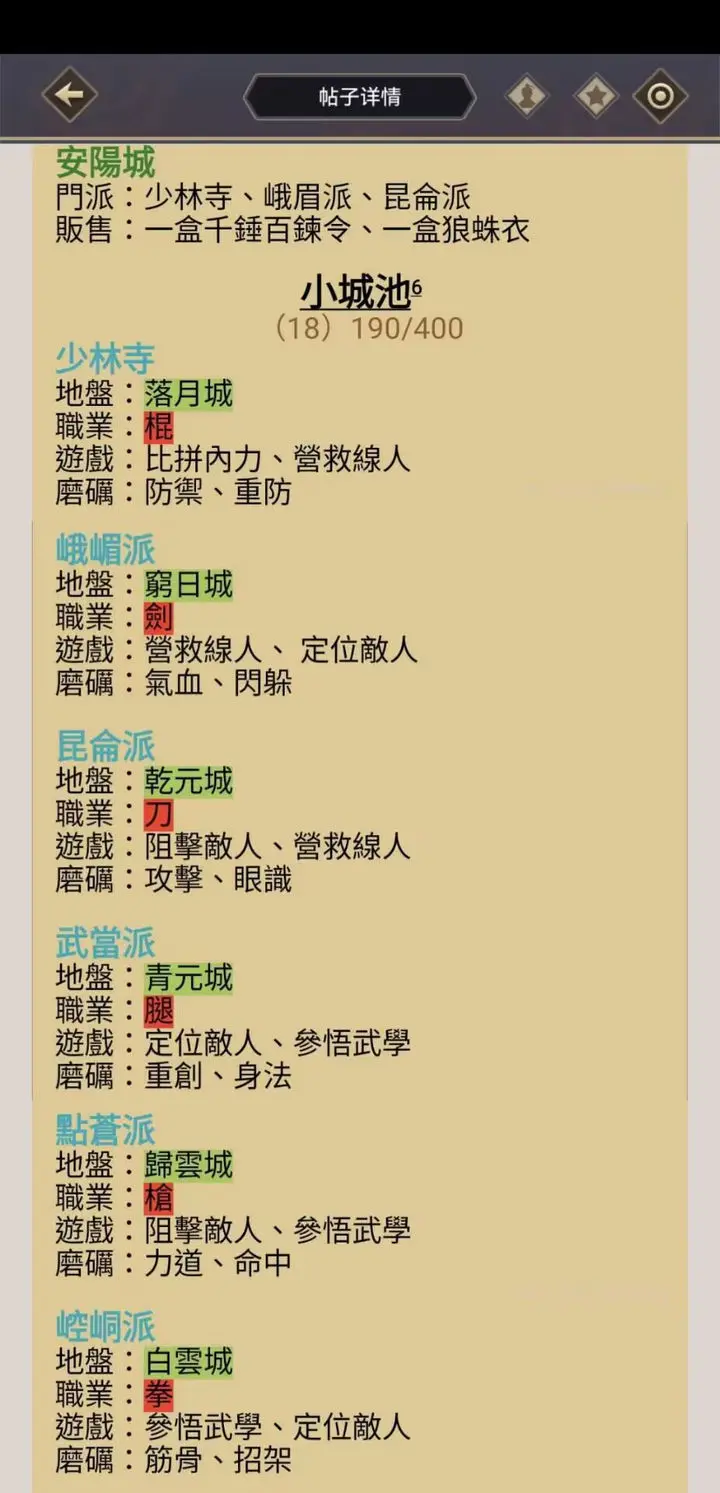
Task: Tap the person icon in the top bar
Action: pos(527,96)
